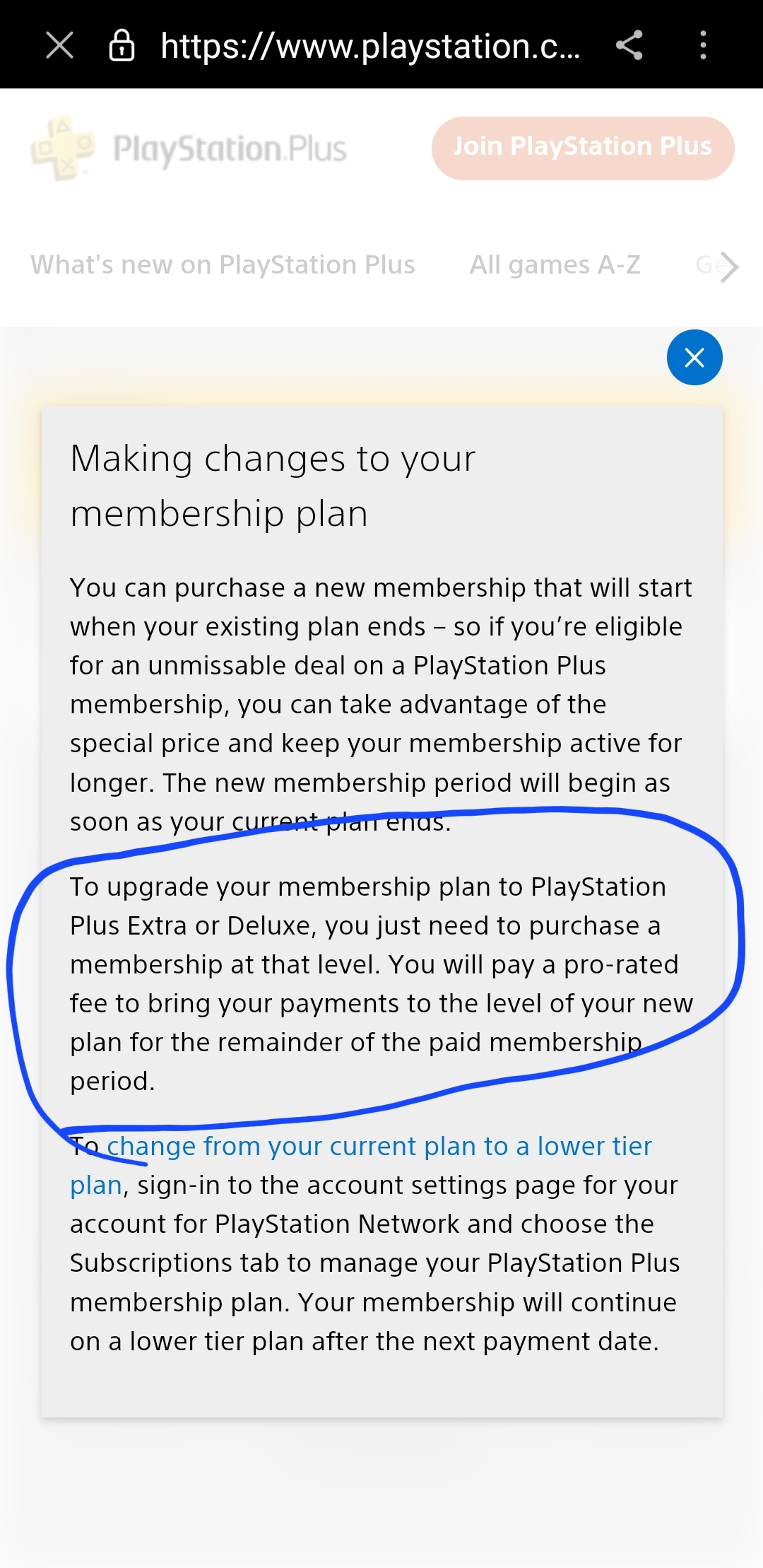Screen dimensions: 763x1568
Task: Tap Join PlayStation Plus button
Action: click(583, 148)
